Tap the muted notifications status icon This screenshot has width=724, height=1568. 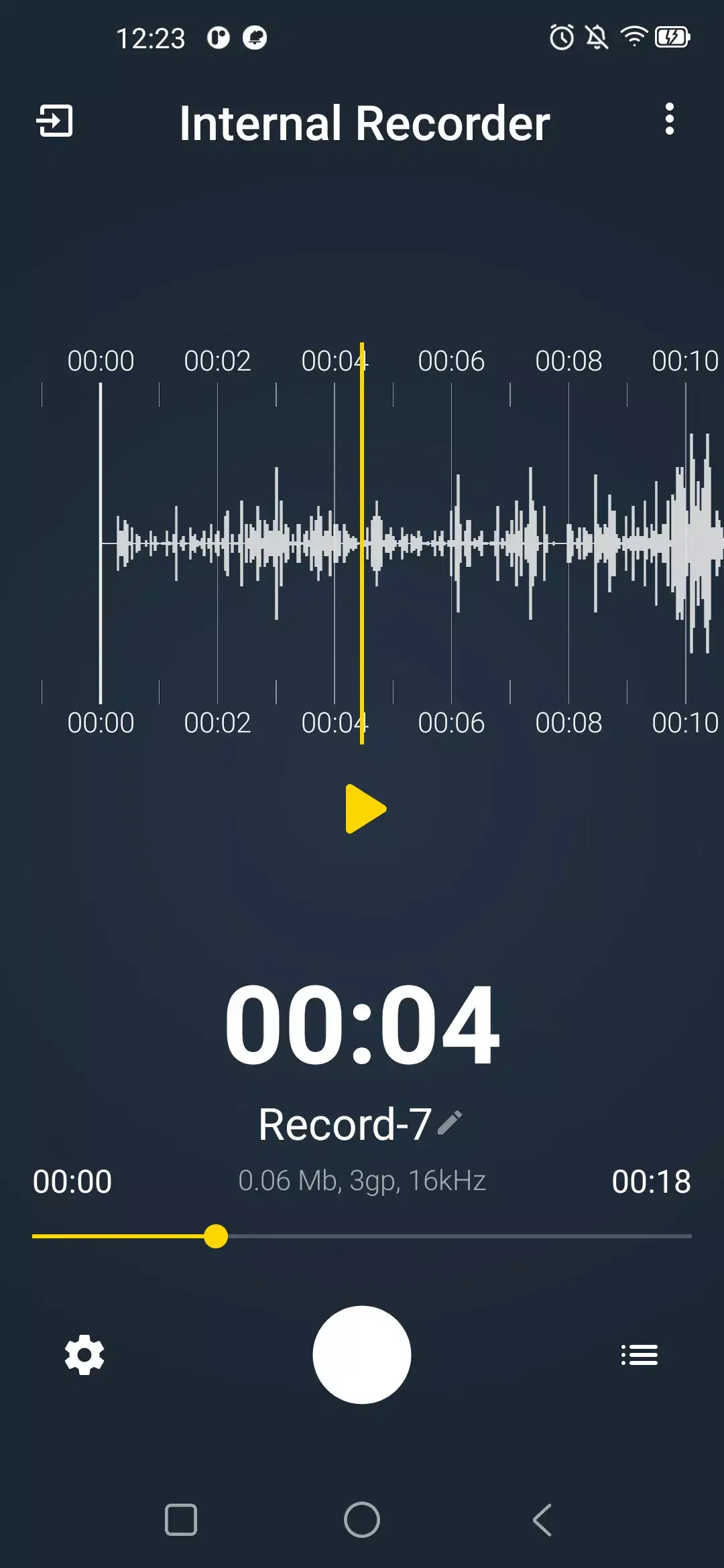tap(596, 38)
